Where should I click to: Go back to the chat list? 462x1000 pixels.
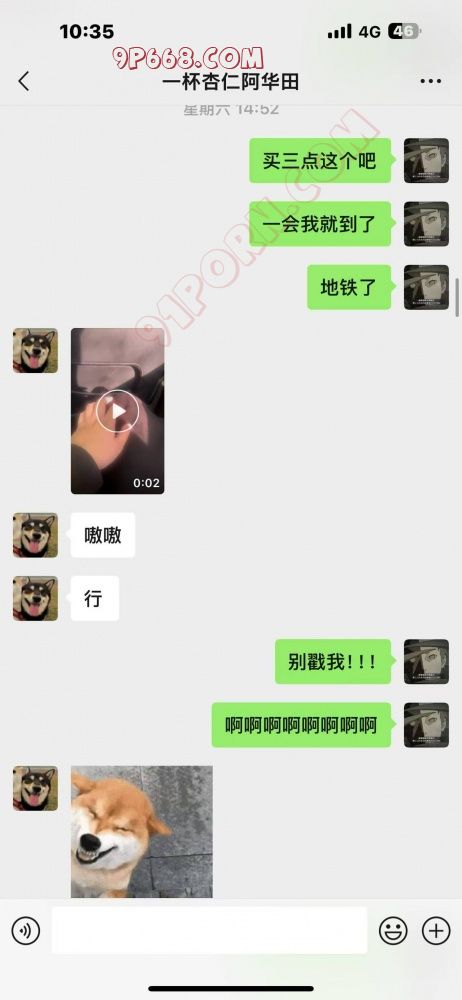click(x=24, y=81)
